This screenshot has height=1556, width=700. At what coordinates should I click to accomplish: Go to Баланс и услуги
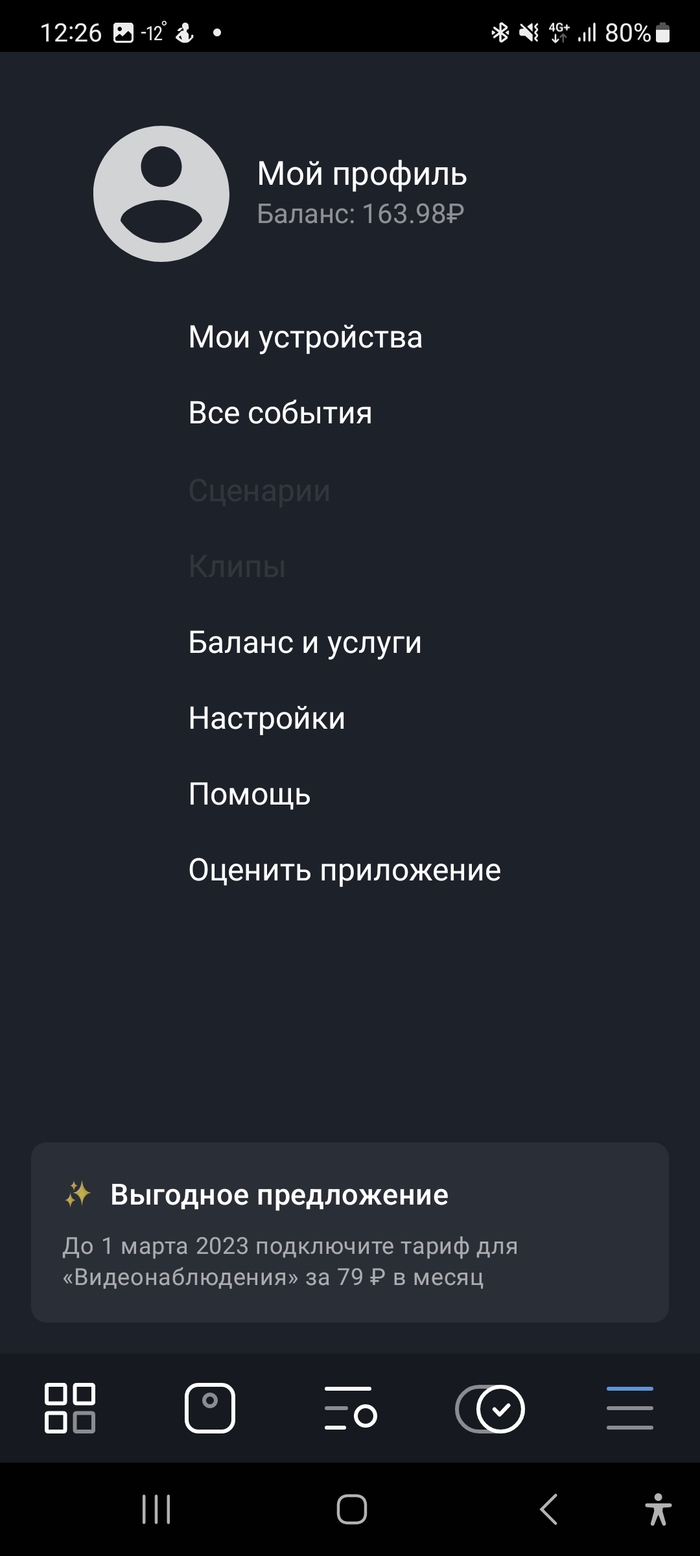[305, 642]
